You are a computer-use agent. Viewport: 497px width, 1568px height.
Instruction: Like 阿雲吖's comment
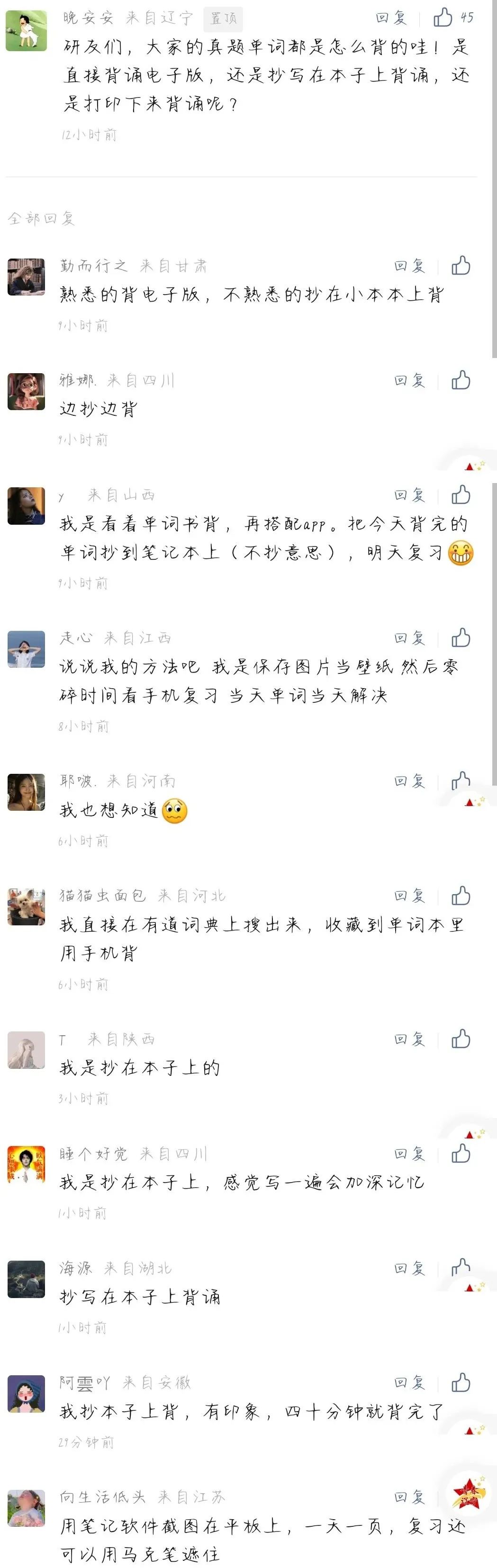pyautogui.click(x=461, y=1382)
